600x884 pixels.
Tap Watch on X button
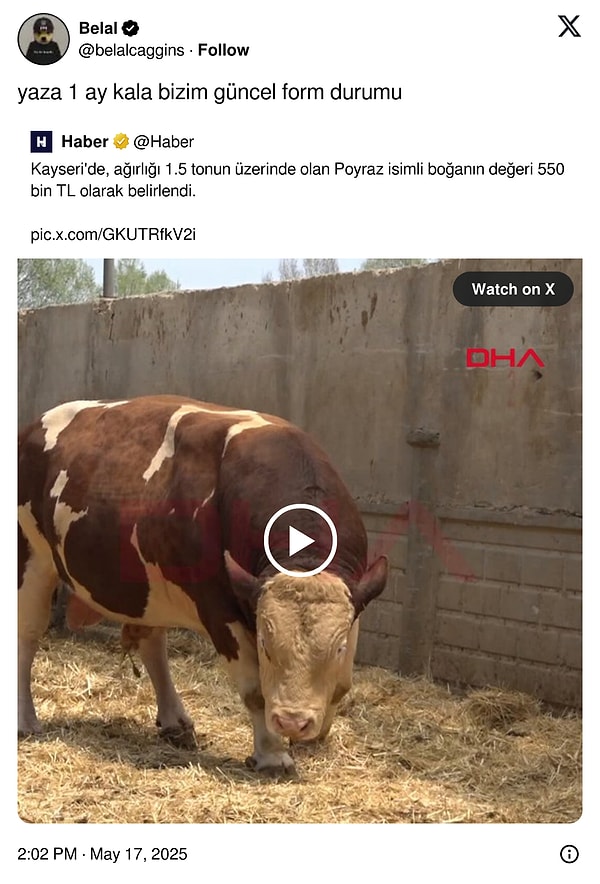coord(513,289)
